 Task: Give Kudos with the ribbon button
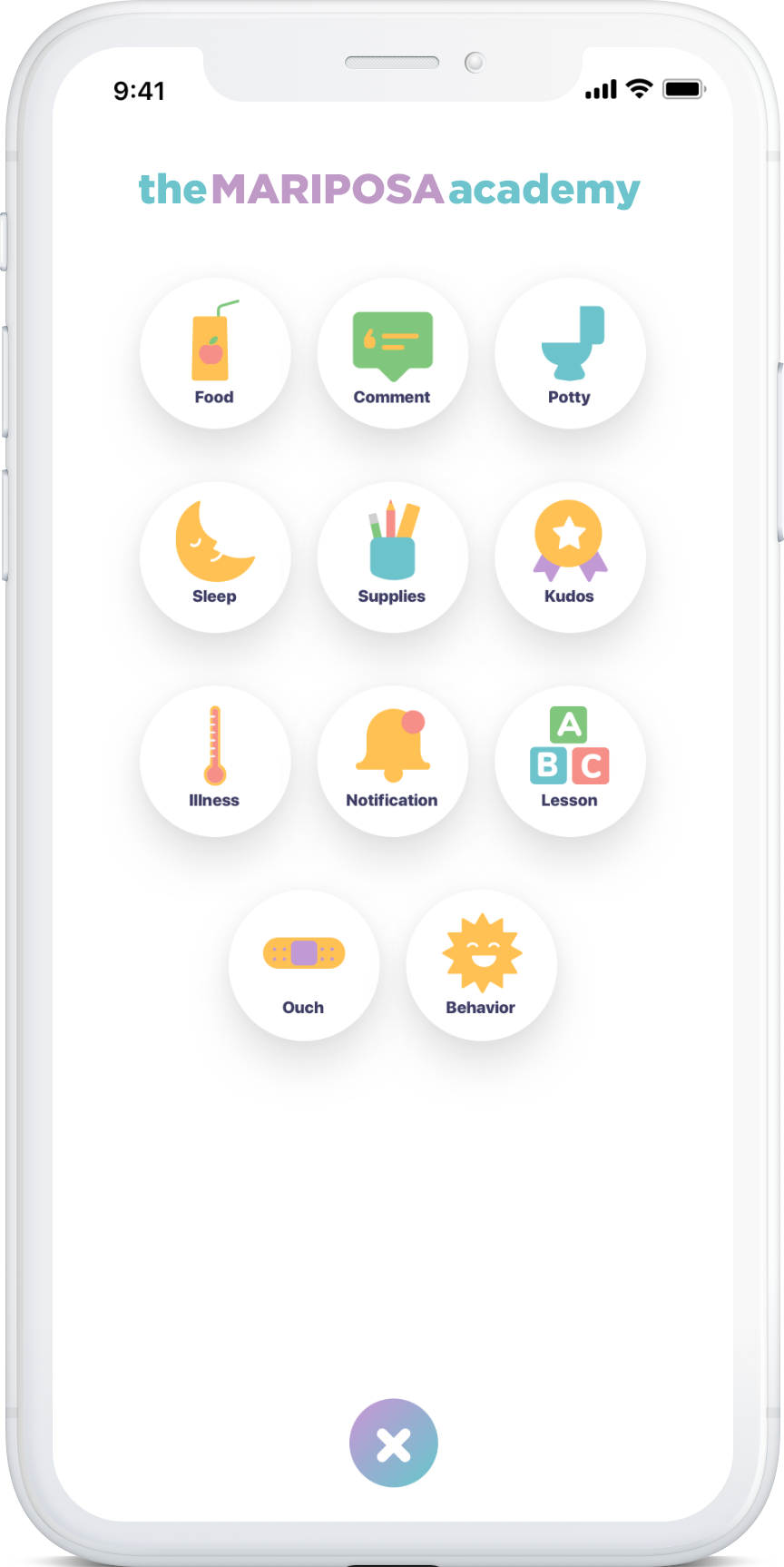coord(570,557)
